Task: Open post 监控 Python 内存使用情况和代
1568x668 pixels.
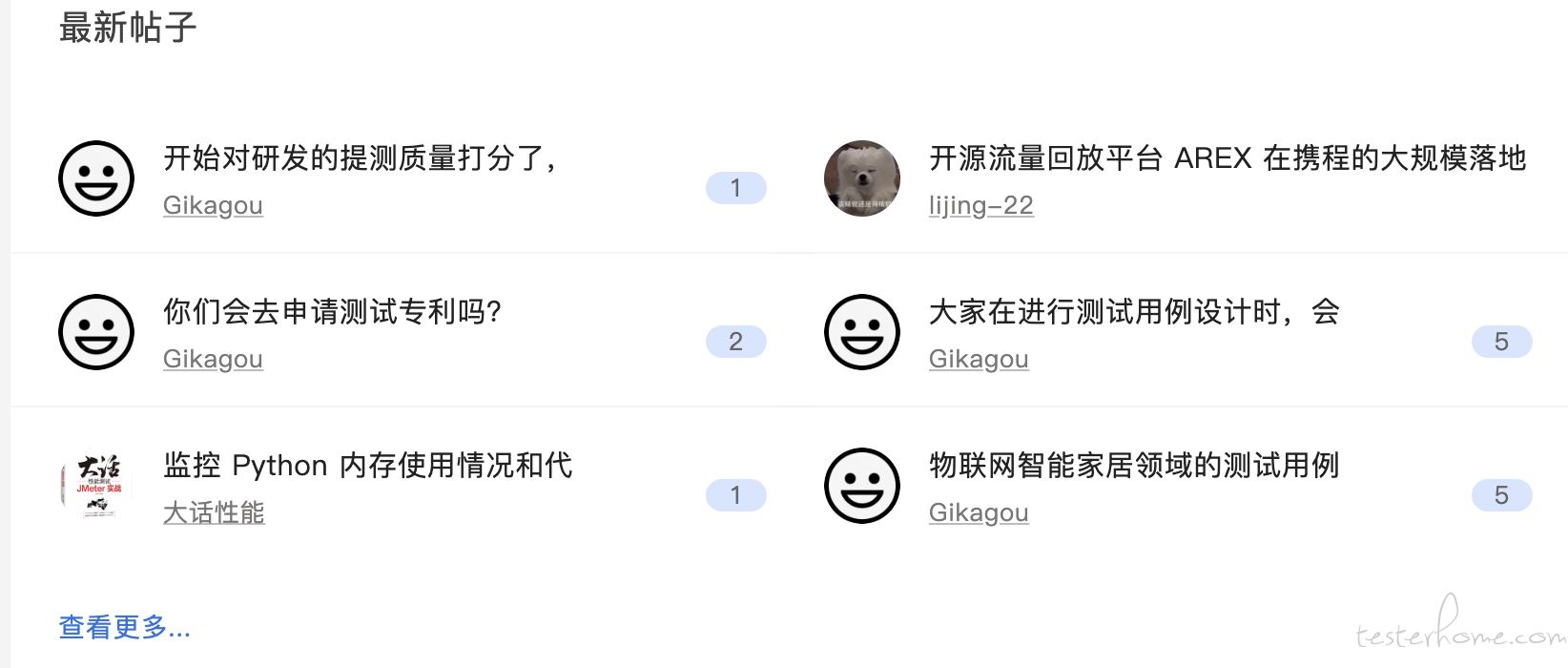Action: point(367,466)
